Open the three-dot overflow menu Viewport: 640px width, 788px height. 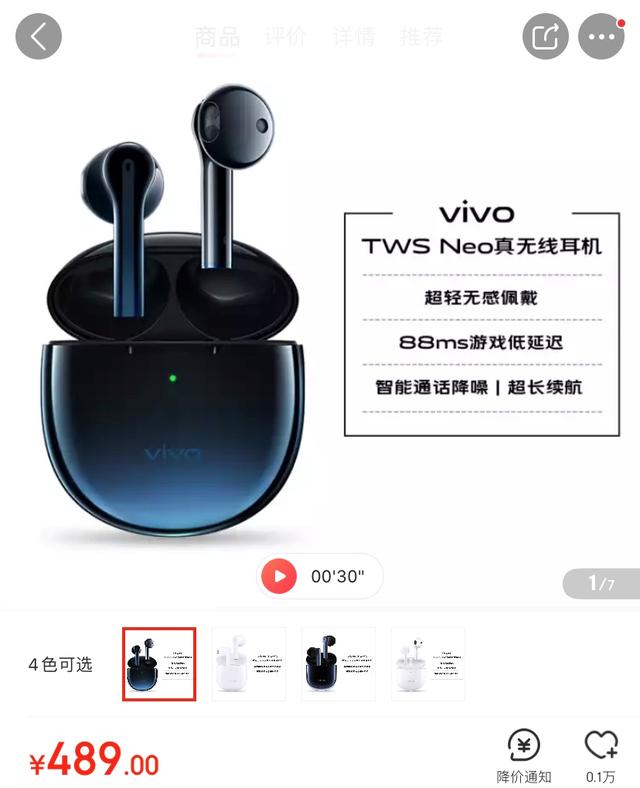[x=603, y=38]
